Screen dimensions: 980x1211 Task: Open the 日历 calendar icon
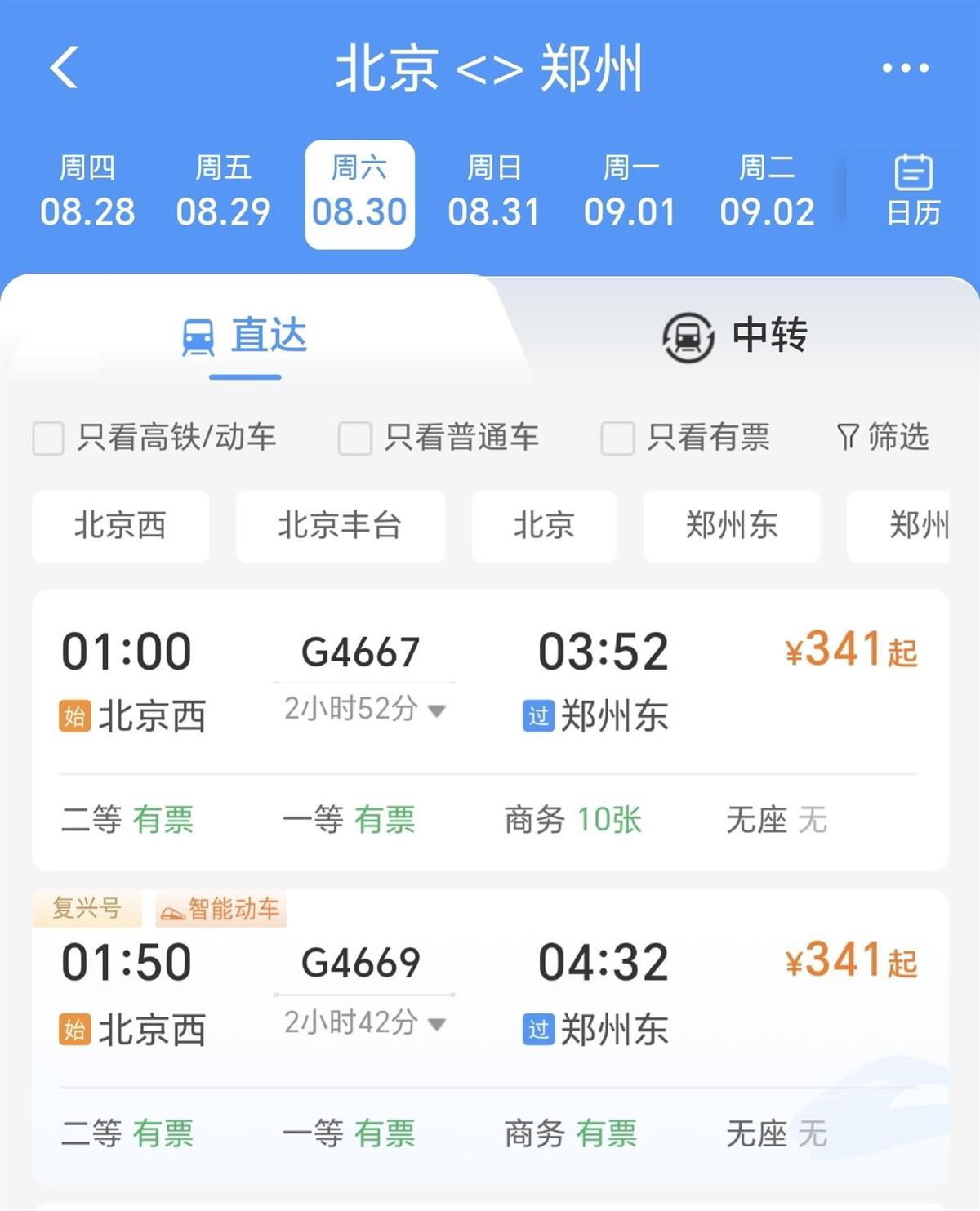912,189
